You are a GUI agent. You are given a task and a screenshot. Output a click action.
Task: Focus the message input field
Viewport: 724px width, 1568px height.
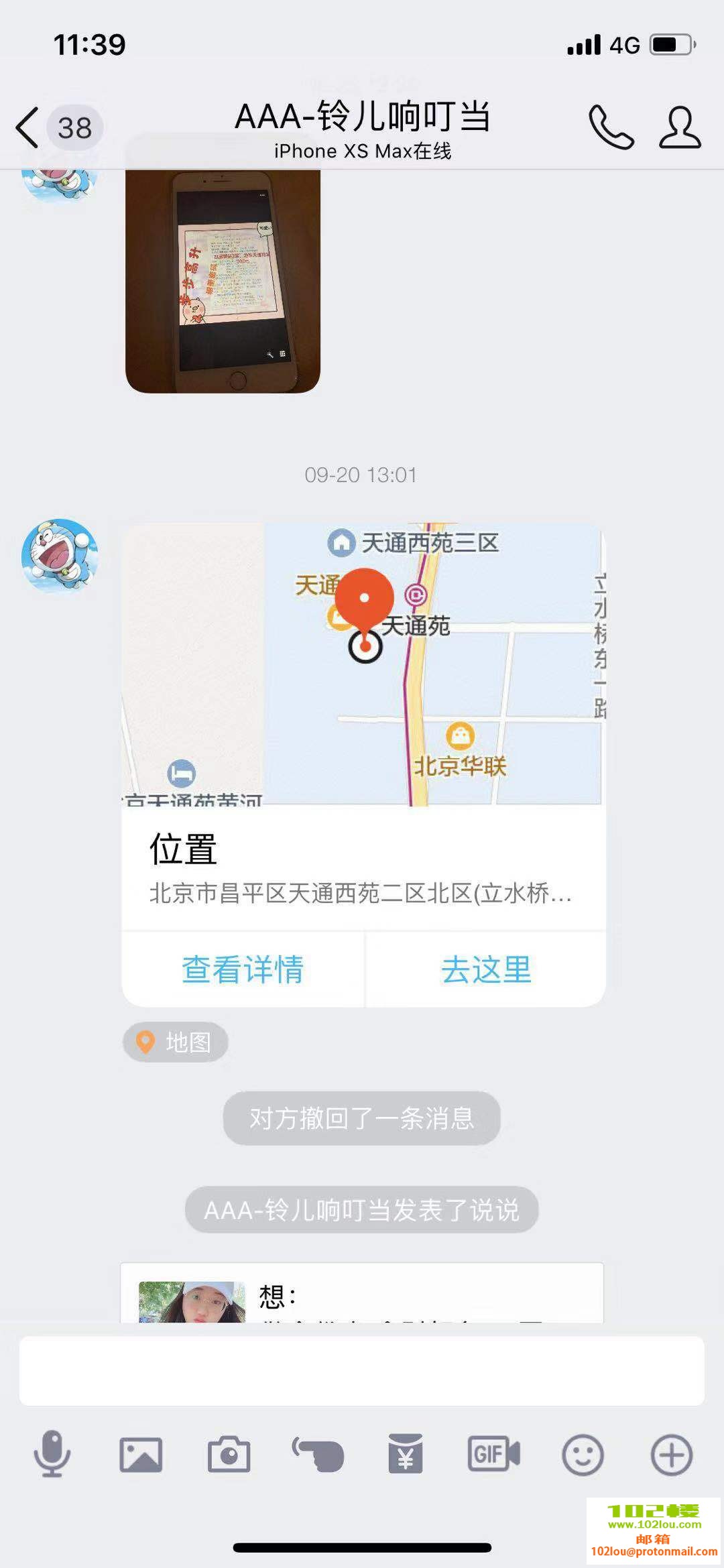[x=361, y=1370]
